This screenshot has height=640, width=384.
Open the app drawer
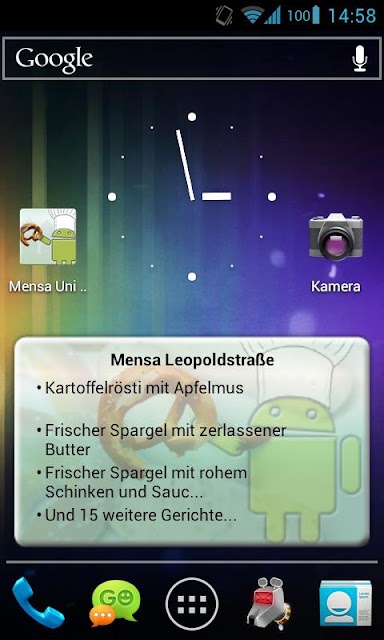pyautogui.click(x=192, y=604)
